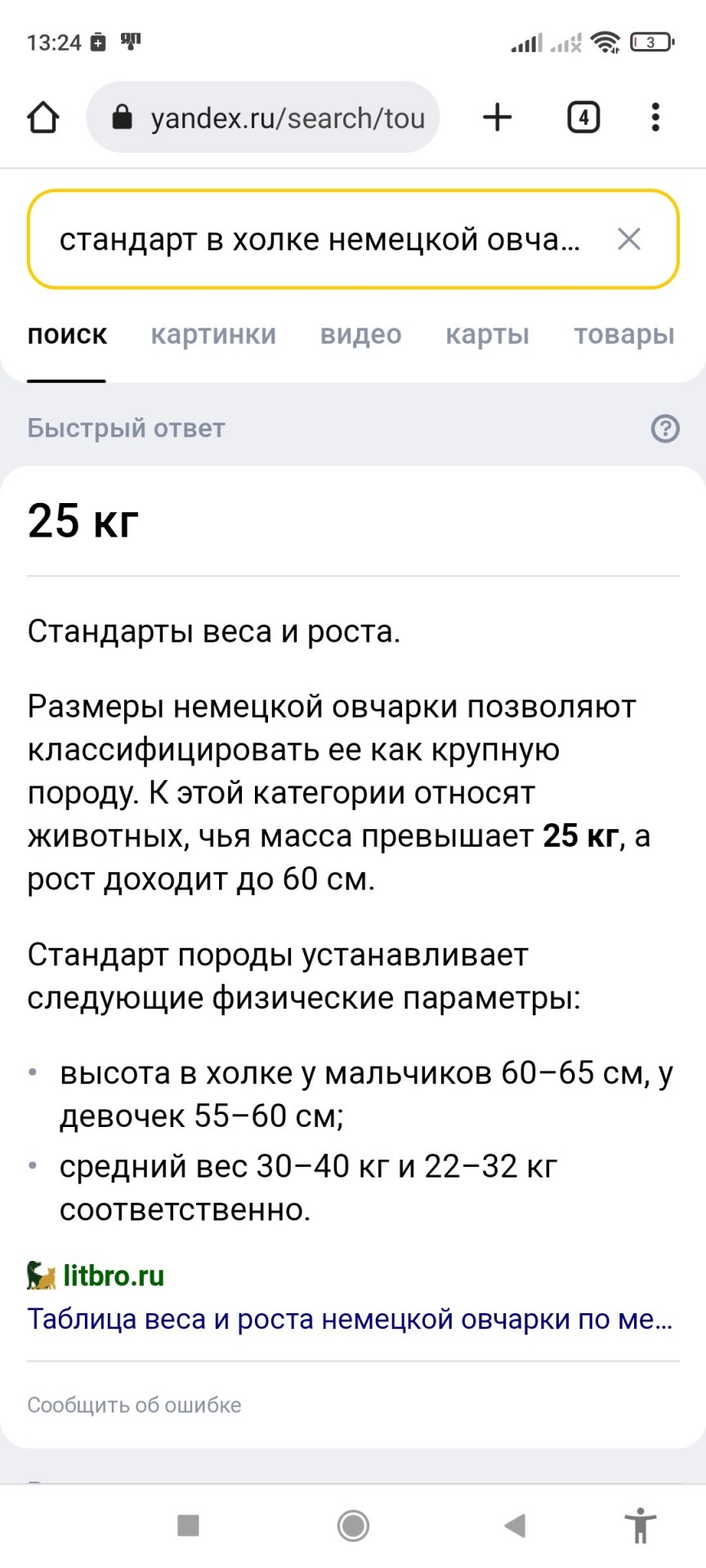Clear the search query text

point(629,239)
